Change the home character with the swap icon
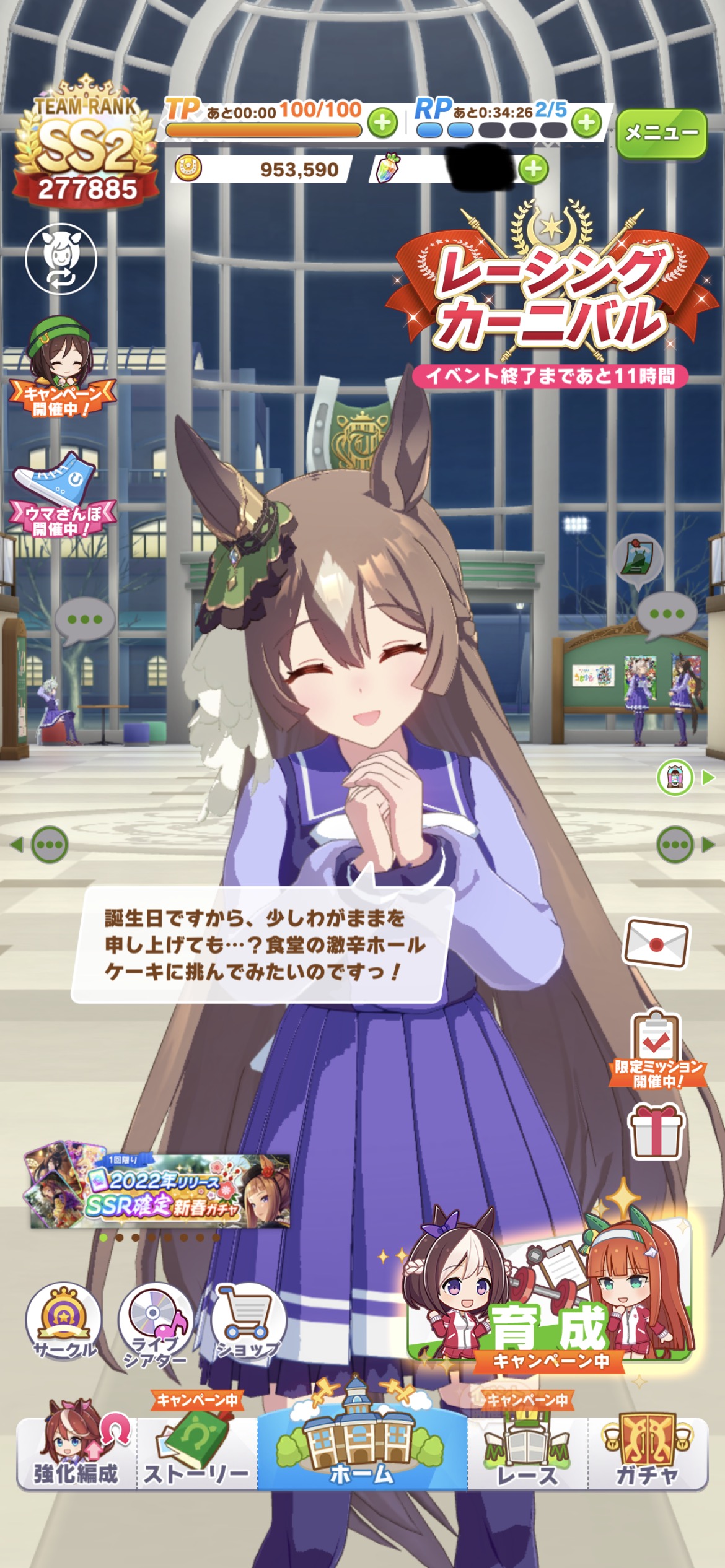The width and height of the screenshot is (725, 1568). 61,259
